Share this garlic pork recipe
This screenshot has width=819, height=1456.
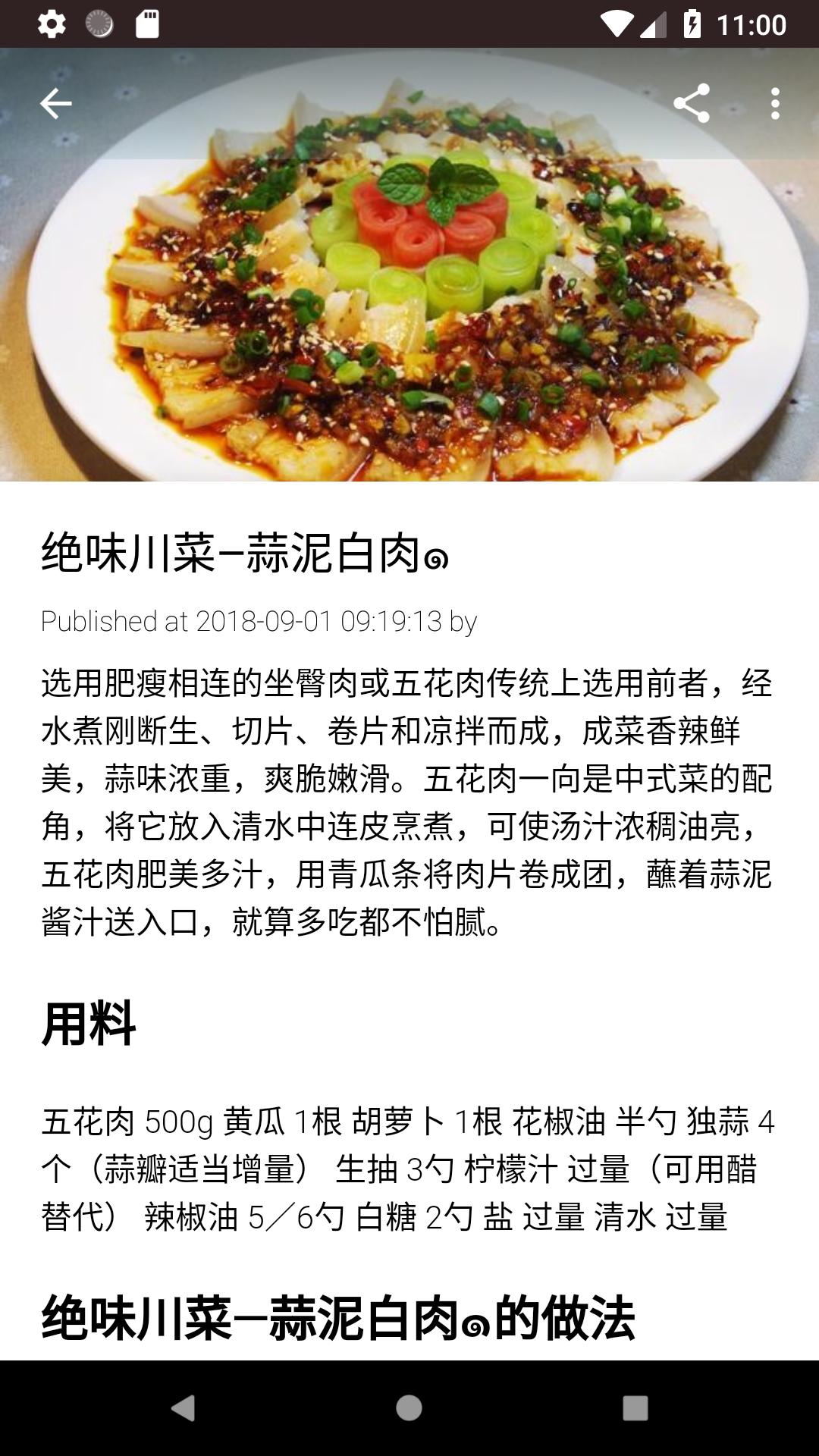point(692,103)
